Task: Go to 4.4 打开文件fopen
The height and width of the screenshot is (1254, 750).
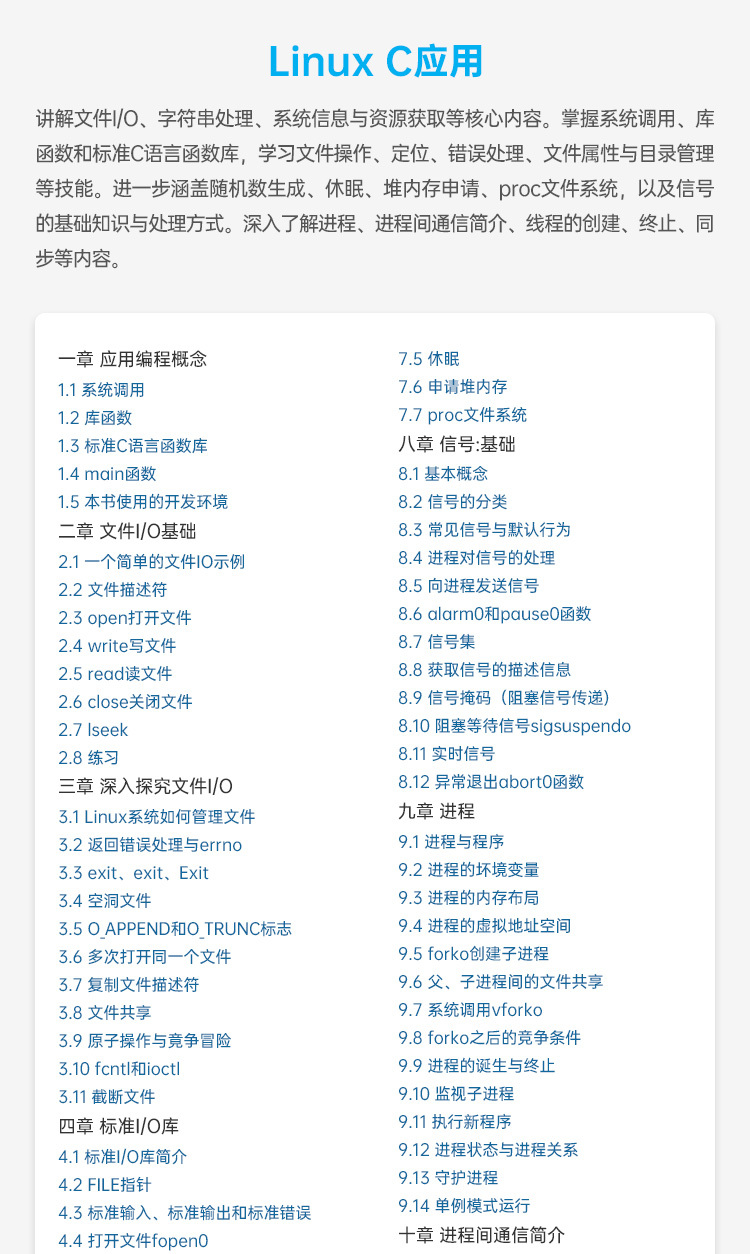Action: click(x=133, y=1241)
